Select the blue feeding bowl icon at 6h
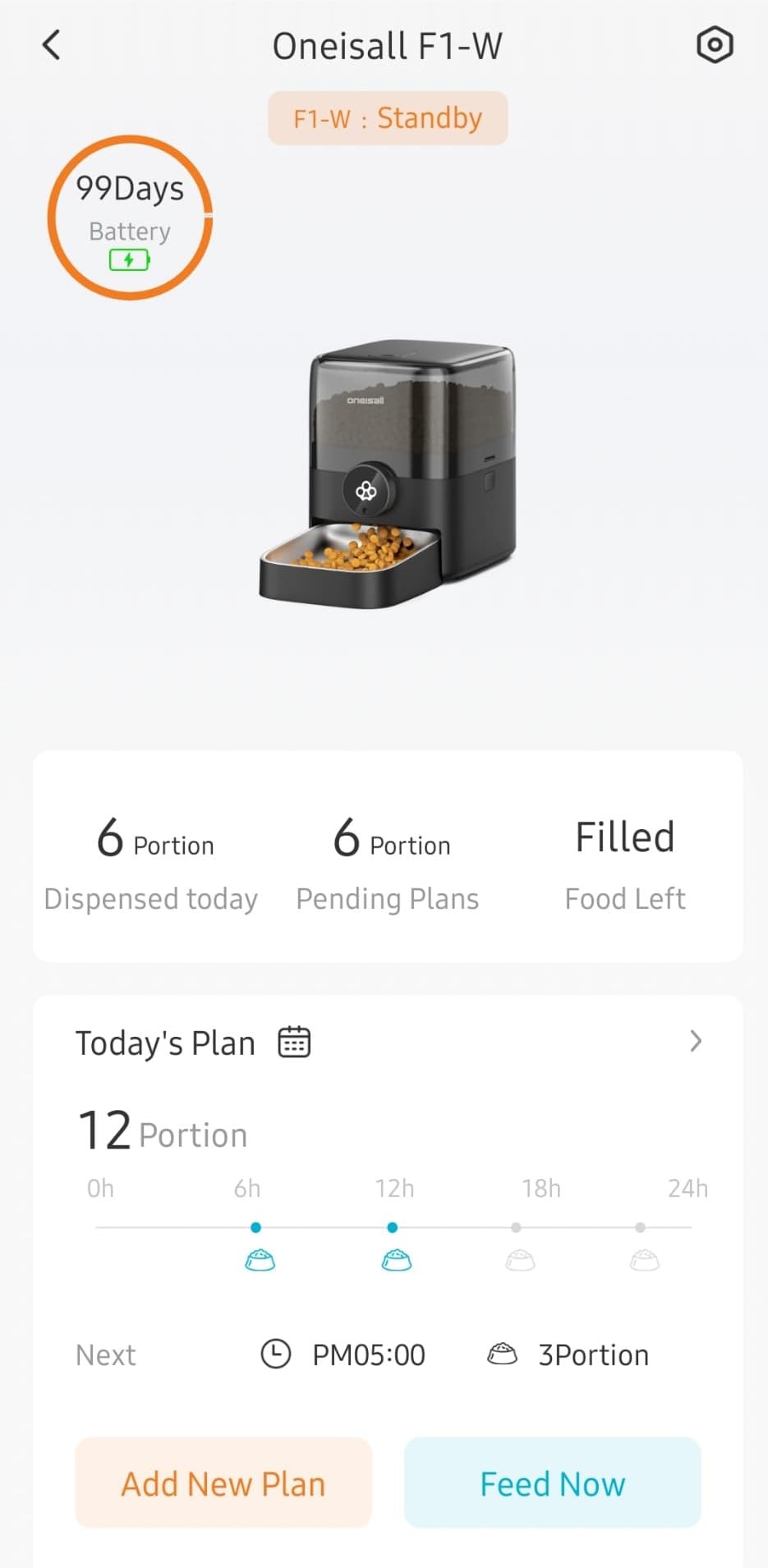Image resolution: width=768 pixels, height=1568 pixels. click(260, 1260)
